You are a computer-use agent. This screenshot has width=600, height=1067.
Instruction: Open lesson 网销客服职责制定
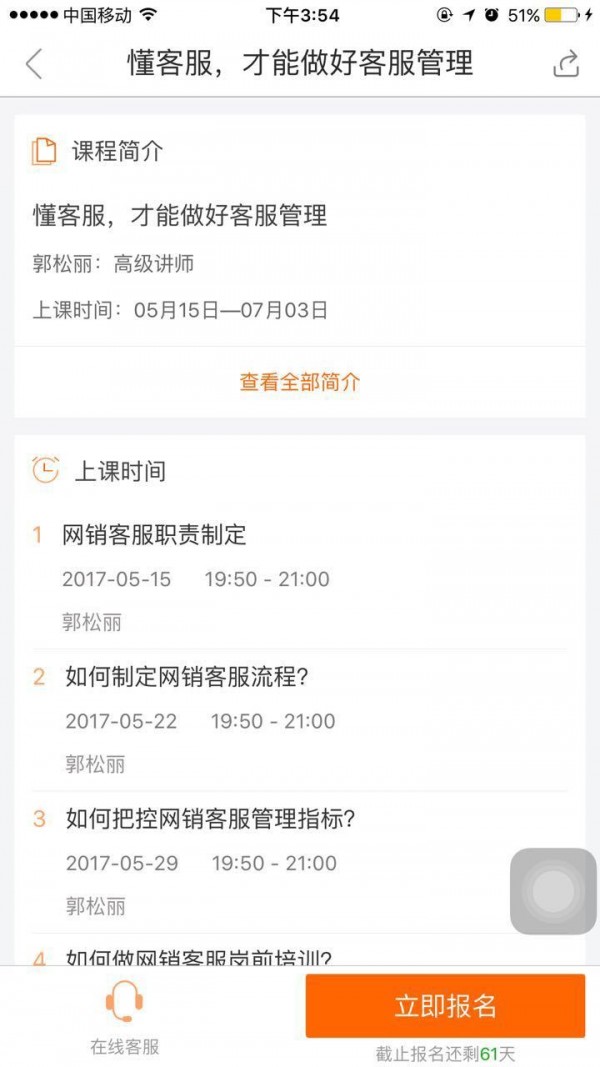pyautogui.click(x=299, y=578)
